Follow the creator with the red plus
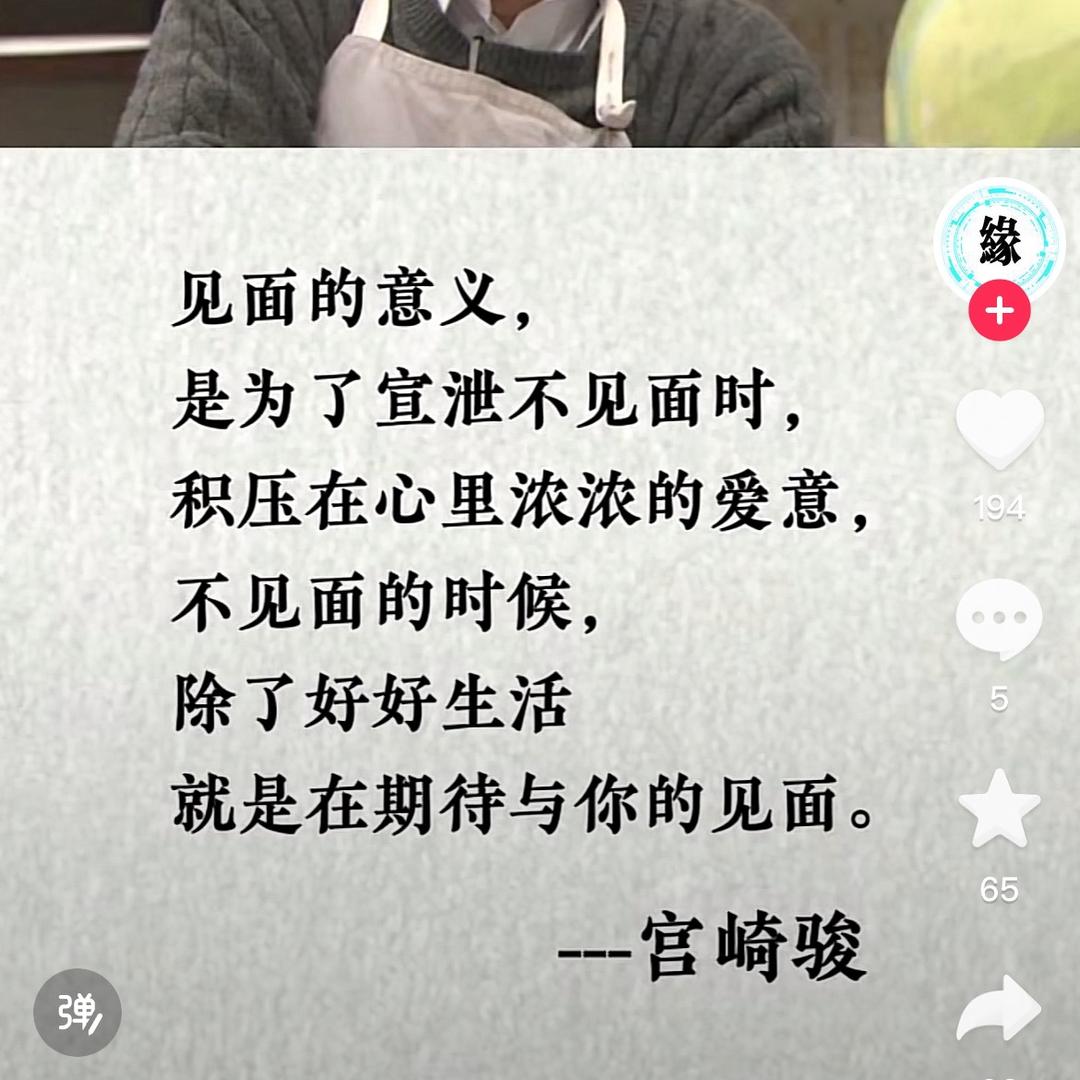 coord(999,311)
